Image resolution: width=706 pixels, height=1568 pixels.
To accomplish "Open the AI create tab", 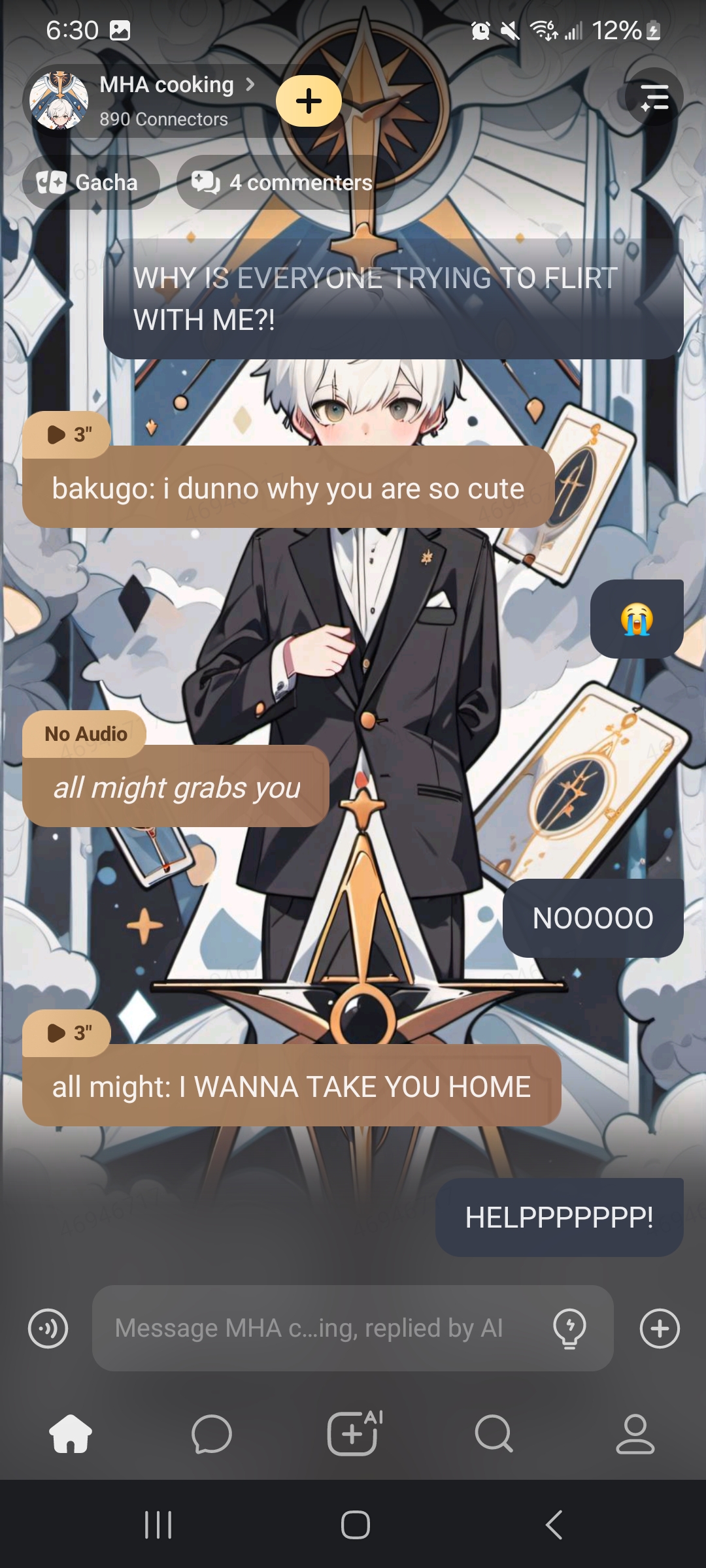I will [x=354, y=1434].
